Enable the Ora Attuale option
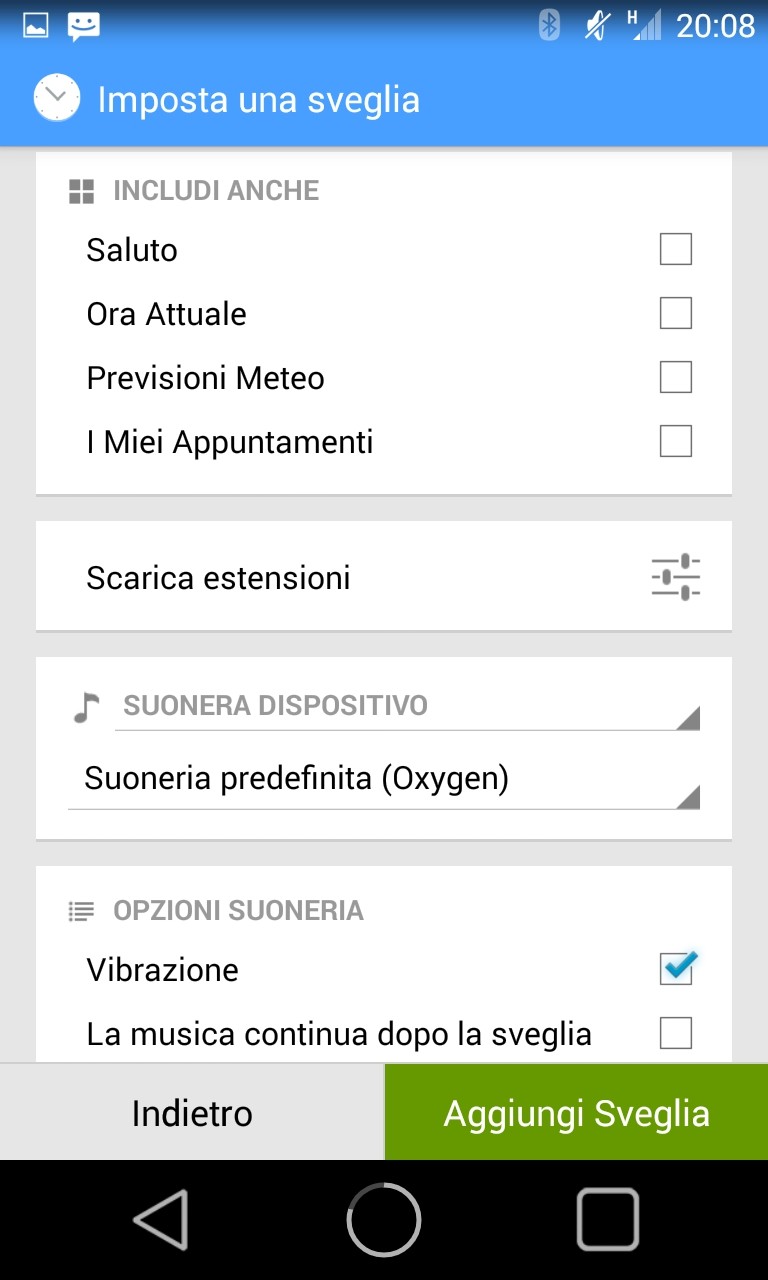 (x=676, y=313)
